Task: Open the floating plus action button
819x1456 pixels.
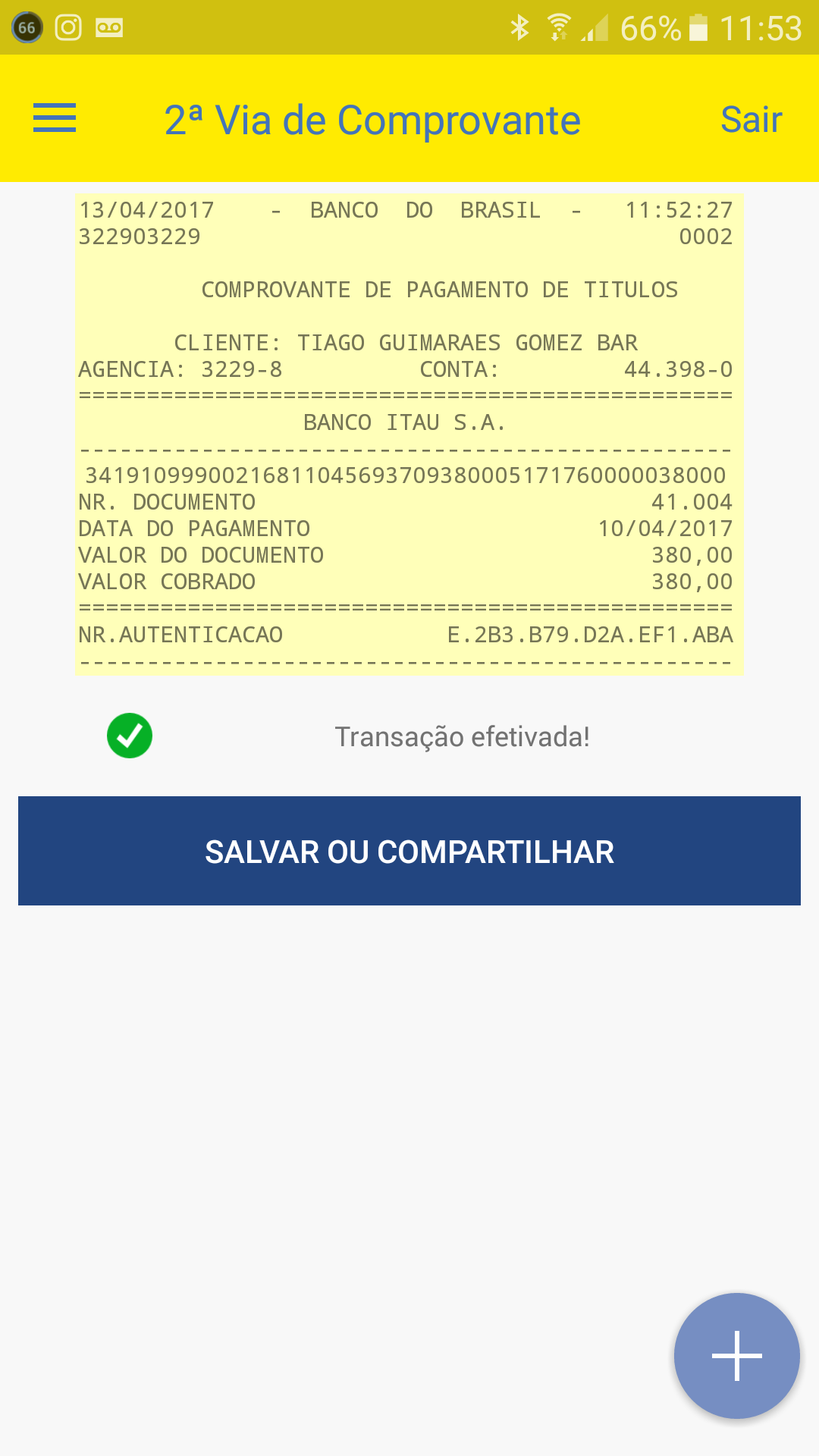Action: tap(736, 1355)
